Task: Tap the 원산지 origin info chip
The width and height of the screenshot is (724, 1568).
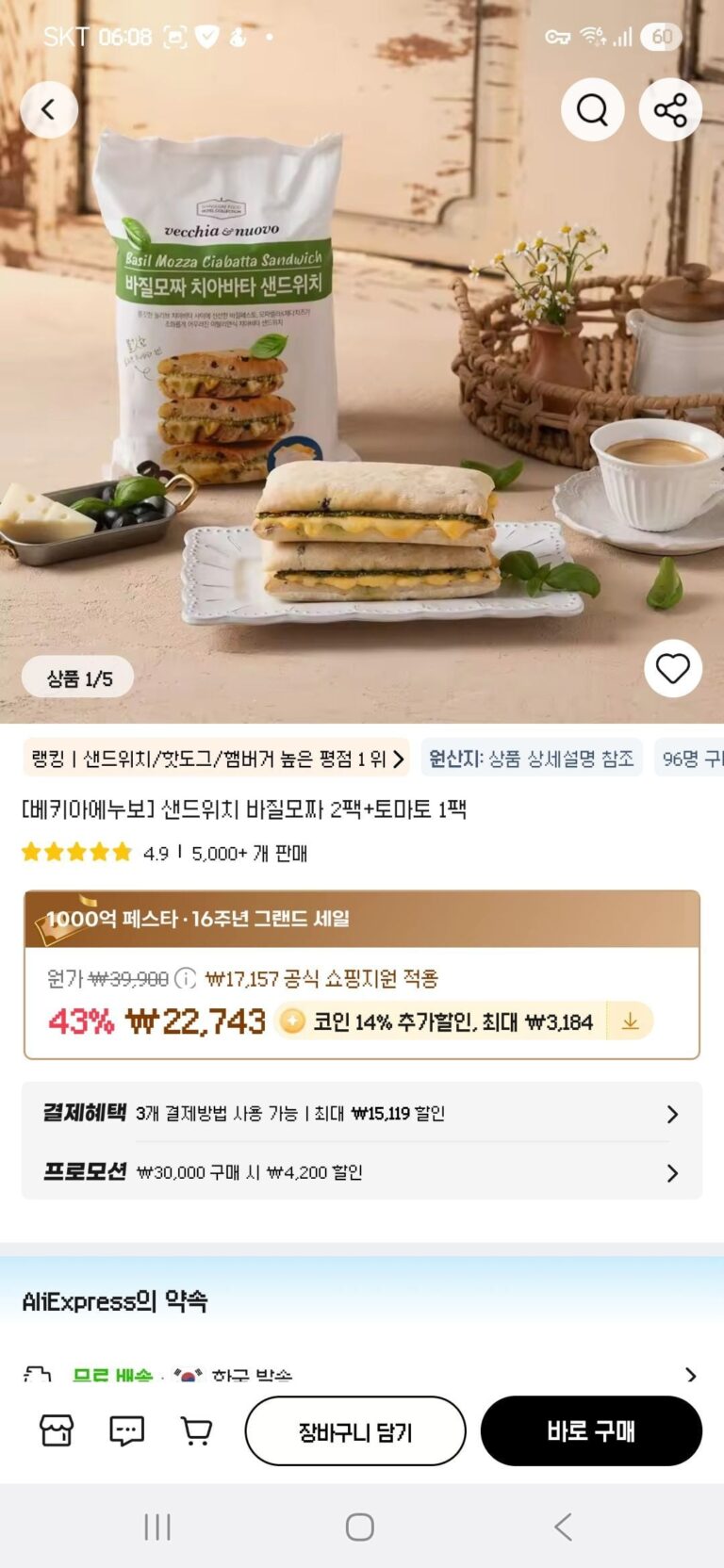Action: (x=531, y=759)
